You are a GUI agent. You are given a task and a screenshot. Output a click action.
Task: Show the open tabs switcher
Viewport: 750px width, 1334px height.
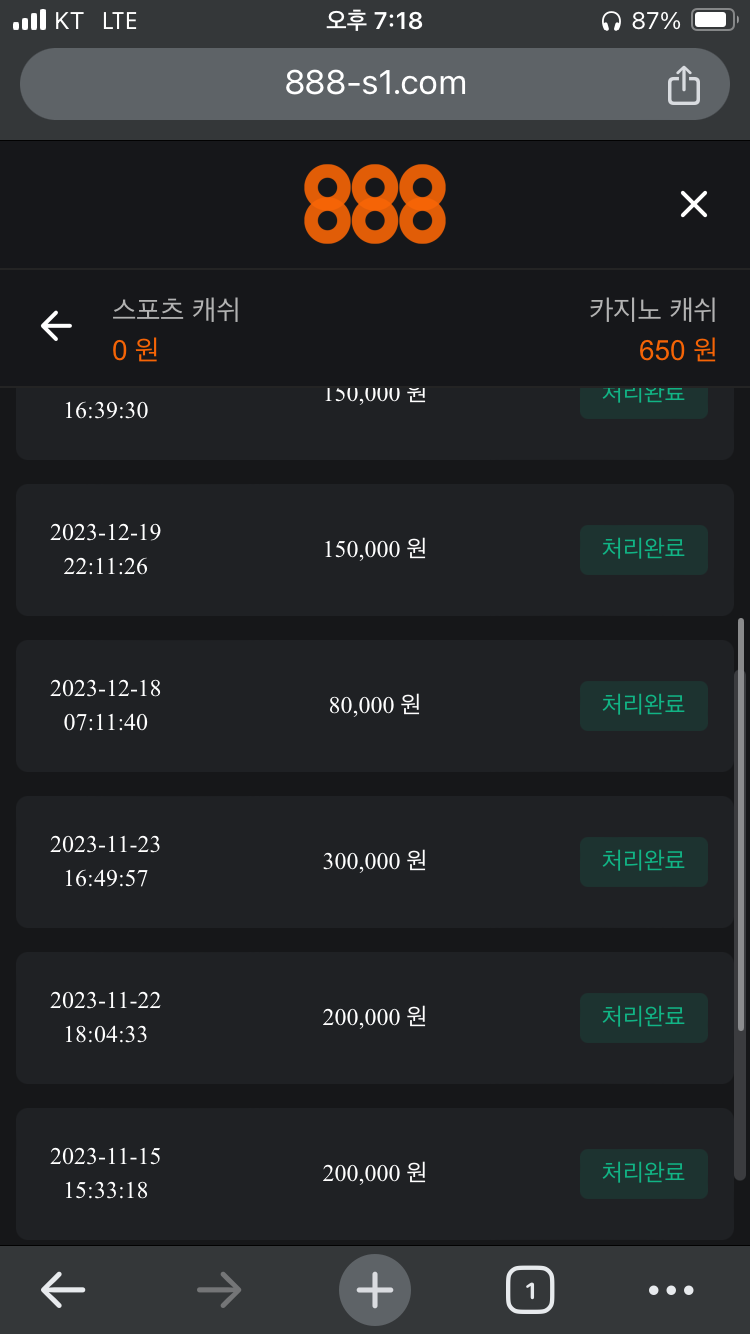pos(530,1290)
